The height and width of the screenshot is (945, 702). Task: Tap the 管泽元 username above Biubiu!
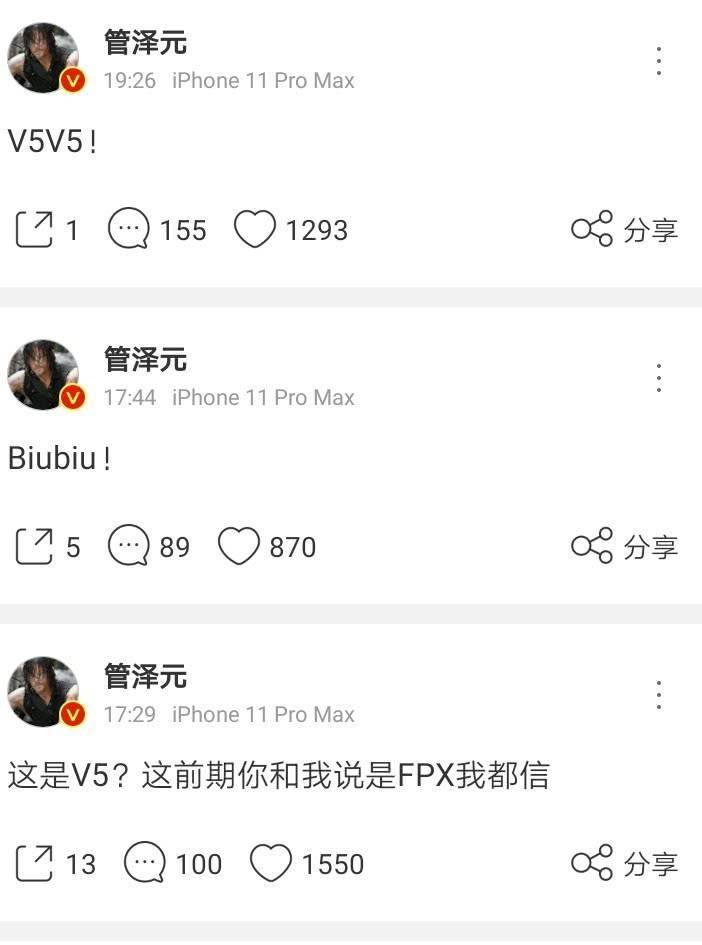click(145, 360)
